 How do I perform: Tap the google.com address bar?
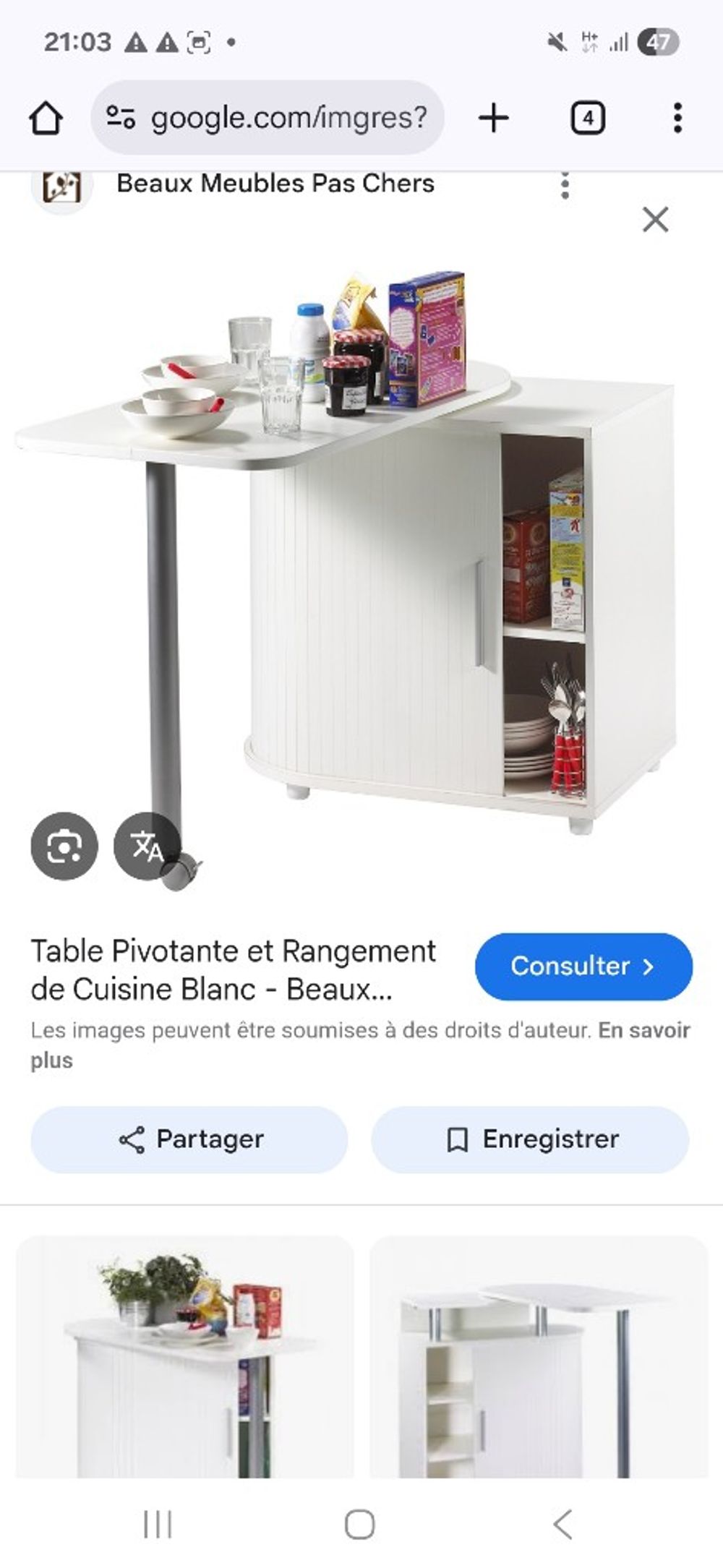coord(268,118)
